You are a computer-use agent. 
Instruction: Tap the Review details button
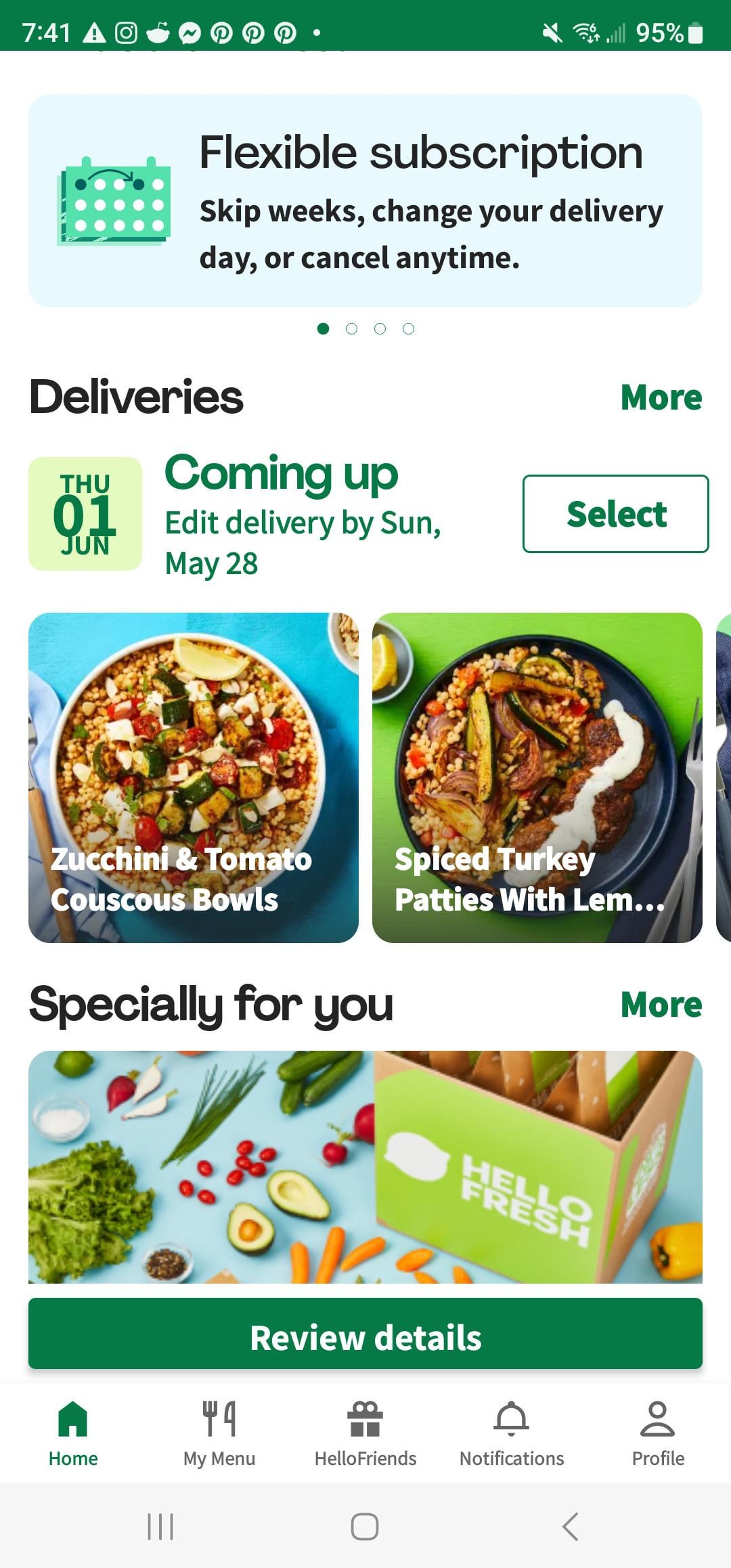pyautogui.click(x=365, y=1338)
